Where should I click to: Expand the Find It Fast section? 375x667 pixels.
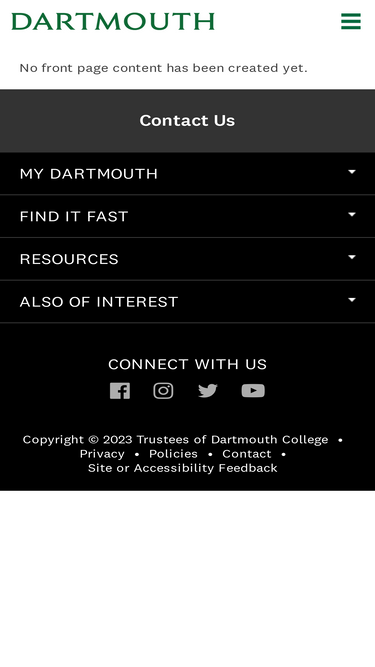tap(188, 216)
